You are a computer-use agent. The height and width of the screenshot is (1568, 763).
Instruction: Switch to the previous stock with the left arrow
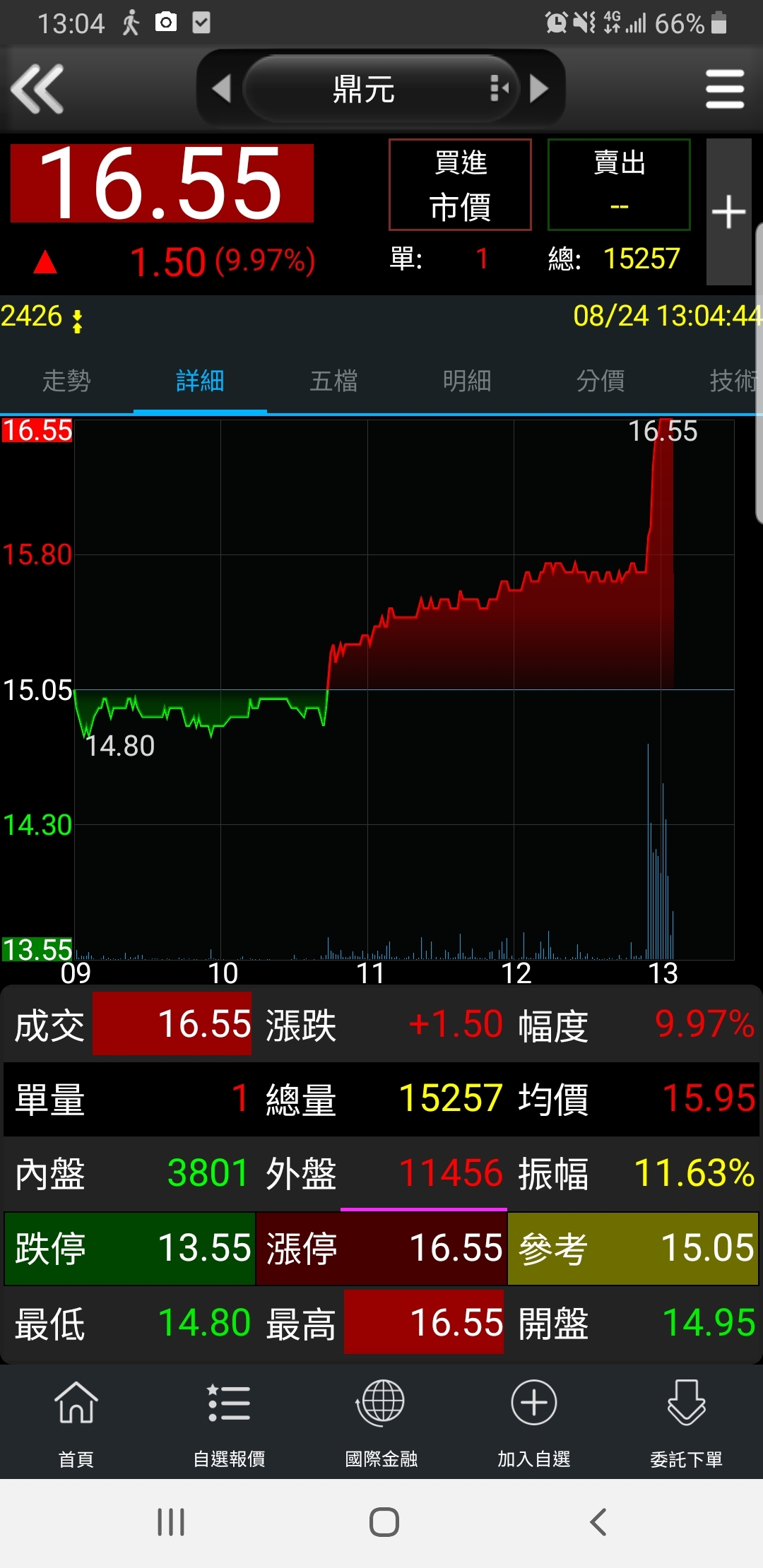(221, 89)
